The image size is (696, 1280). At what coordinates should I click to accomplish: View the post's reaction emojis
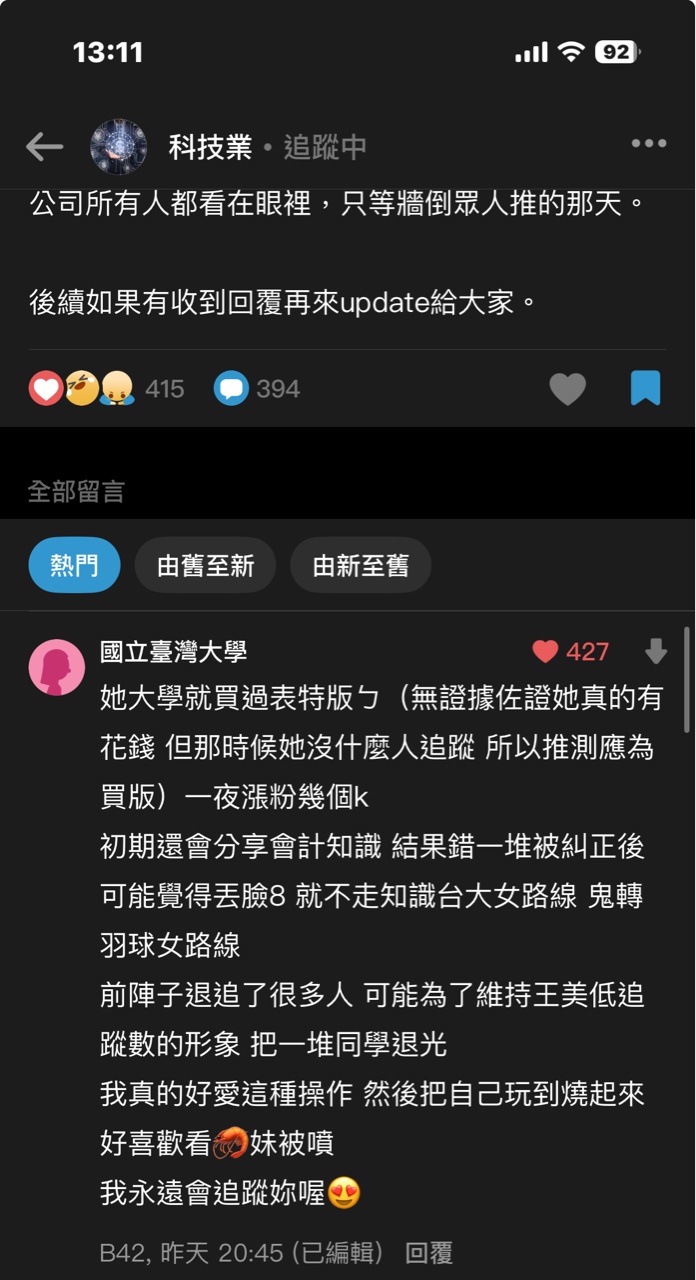click(81, 388)
